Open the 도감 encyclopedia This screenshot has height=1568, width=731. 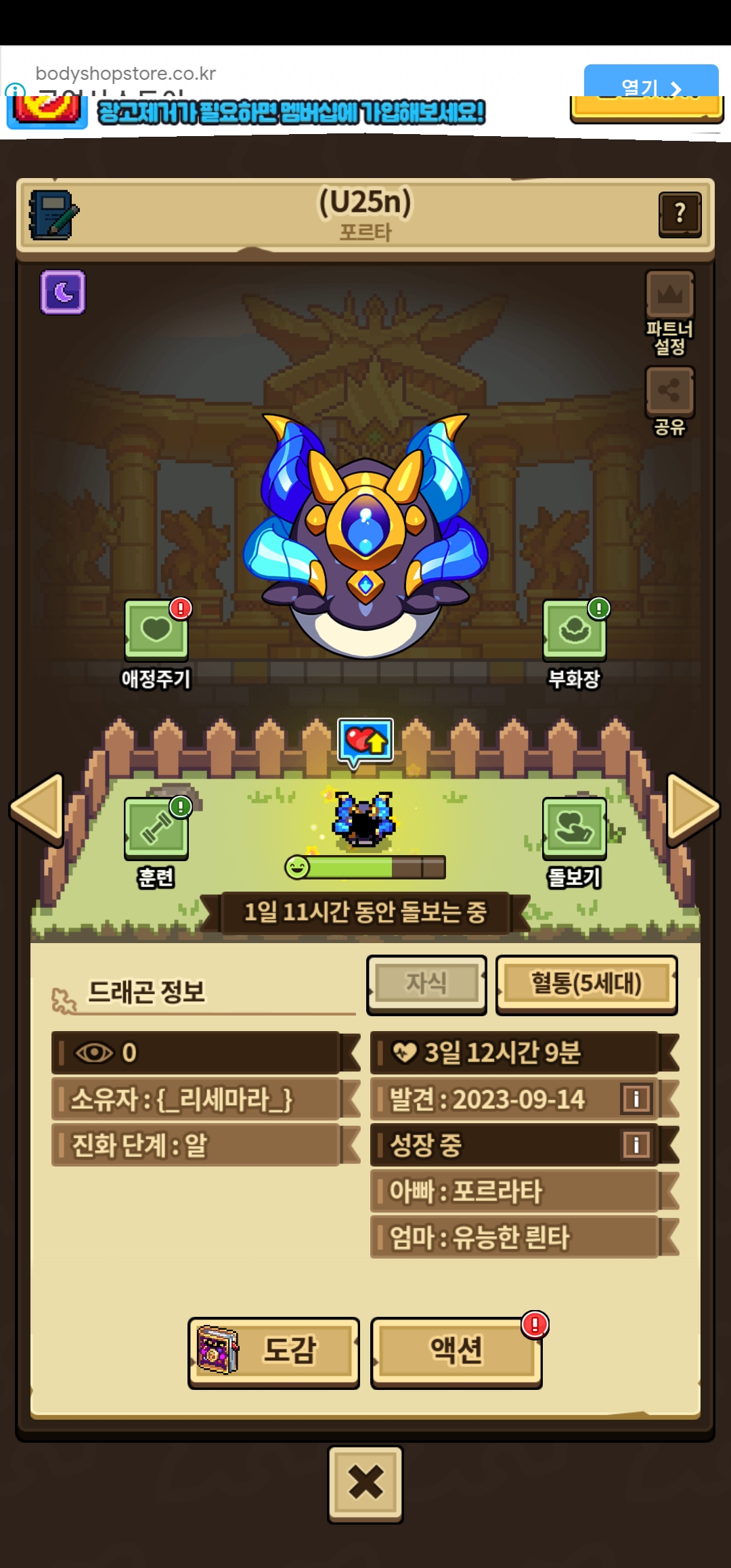click(x=273, y=1353)
